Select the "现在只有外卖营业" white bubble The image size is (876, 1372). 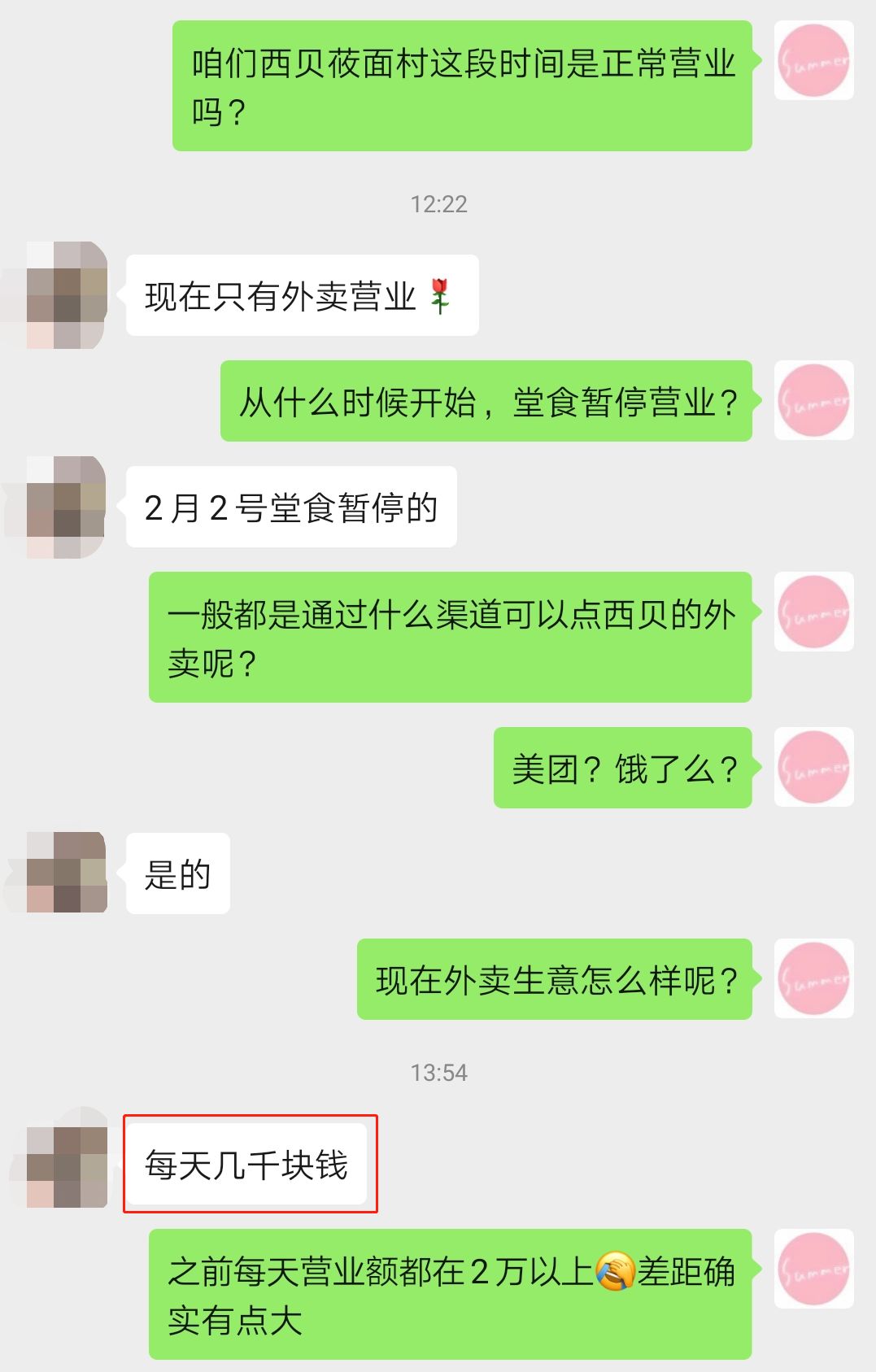tap(301, 297)
